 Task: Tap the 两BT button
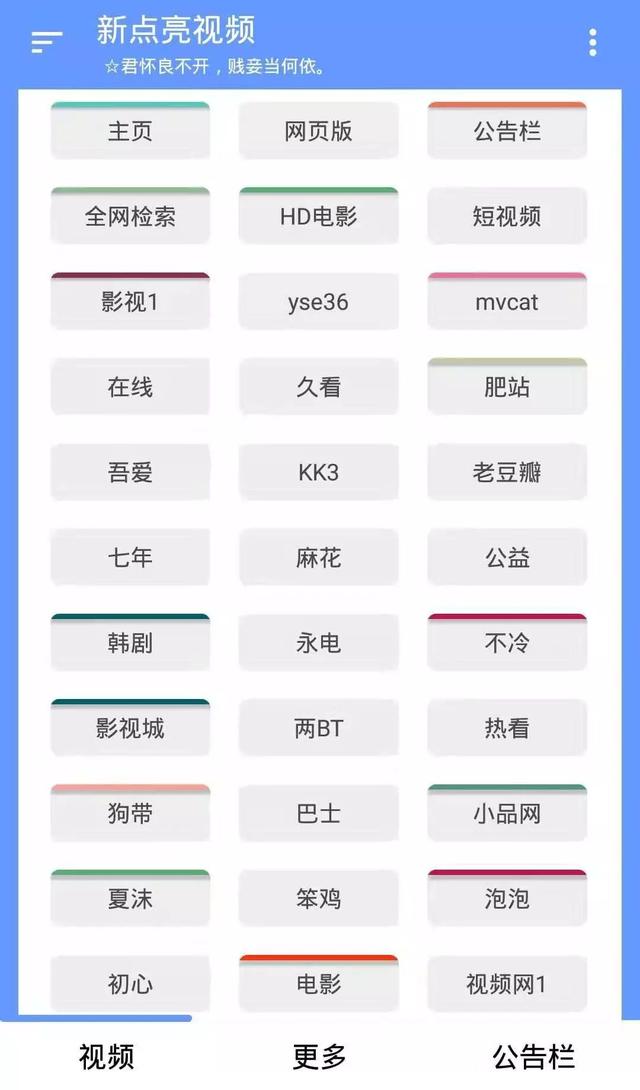pyautogui.click(x=318, y=729)
